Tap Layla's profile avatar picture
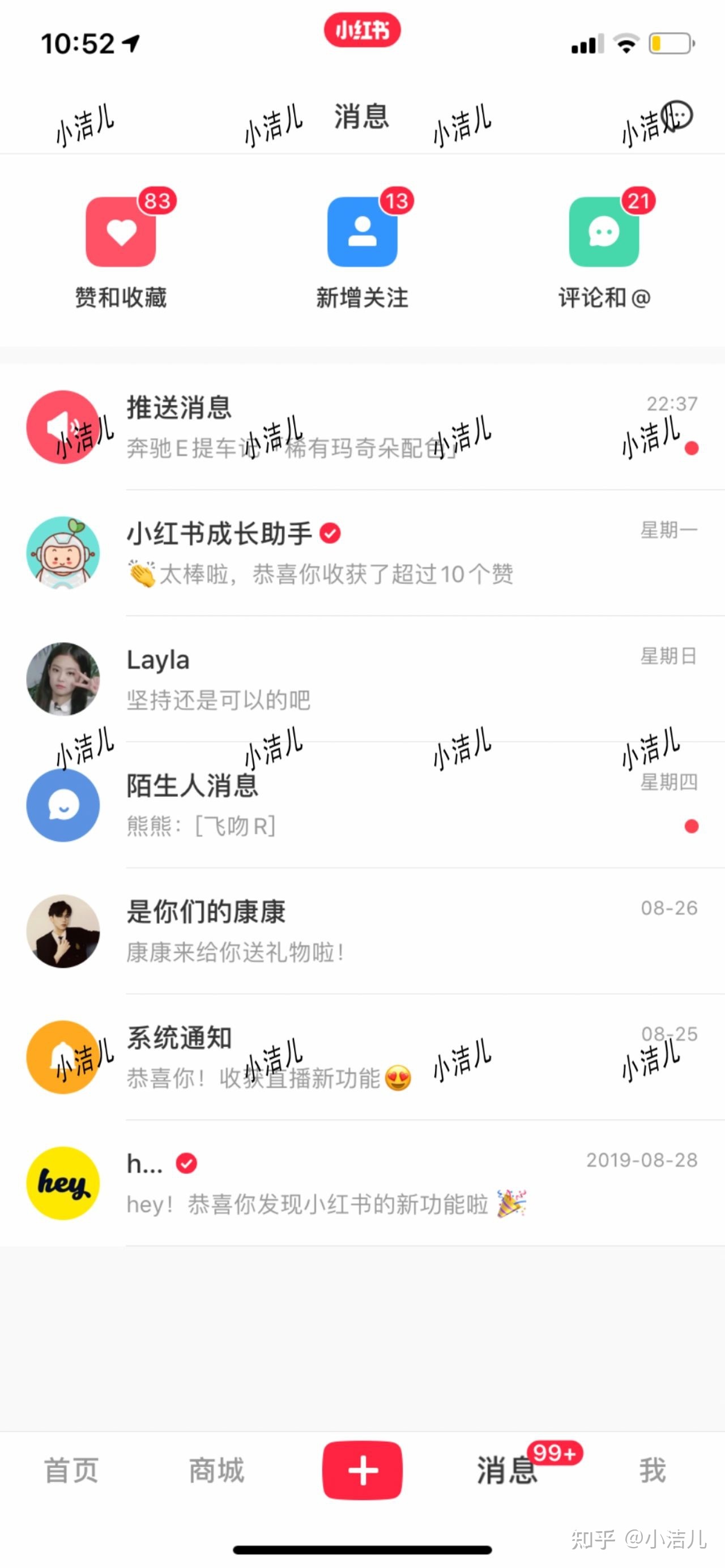Viewport: 725px width, 1568px height. (63, 677)
